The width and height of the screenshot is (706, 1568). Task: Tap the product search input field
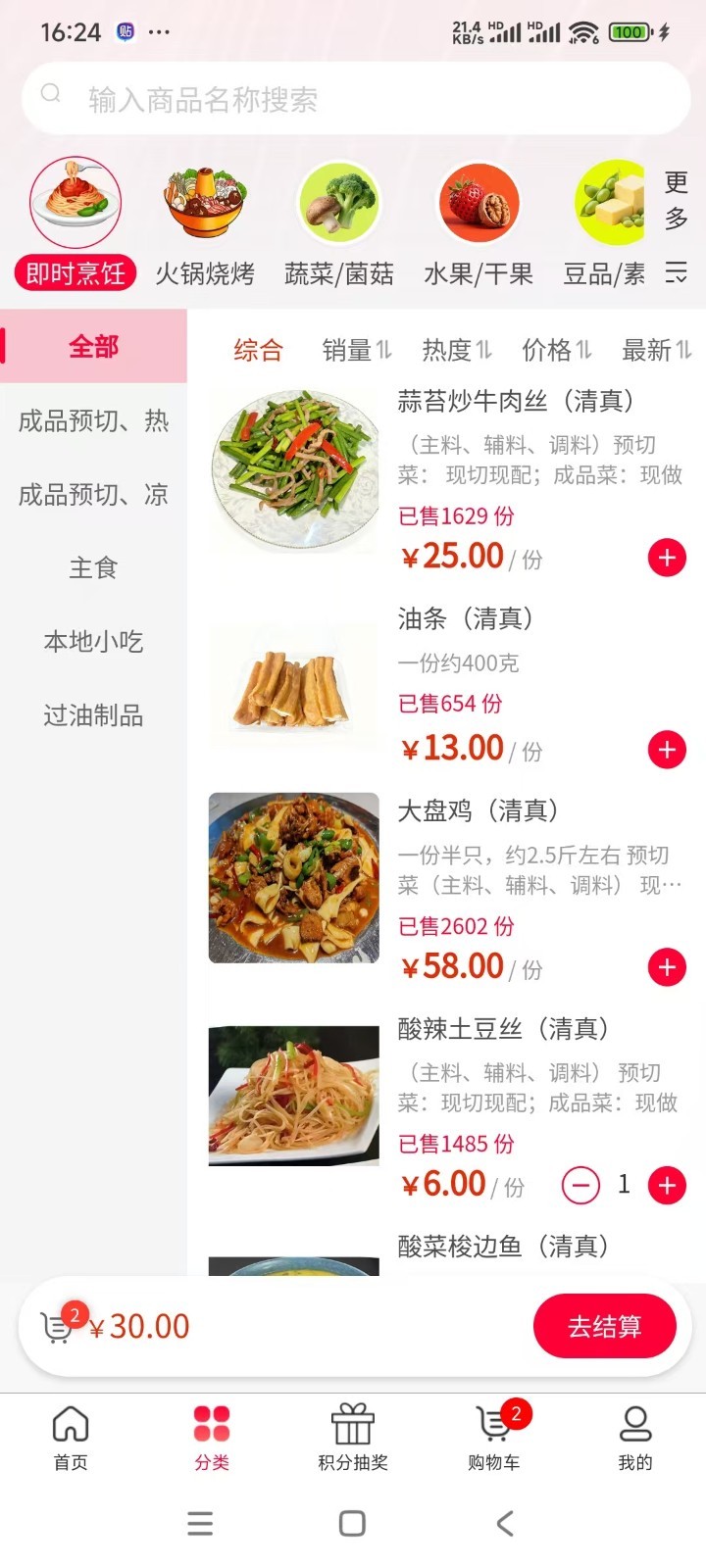click(x=353, y=98)
